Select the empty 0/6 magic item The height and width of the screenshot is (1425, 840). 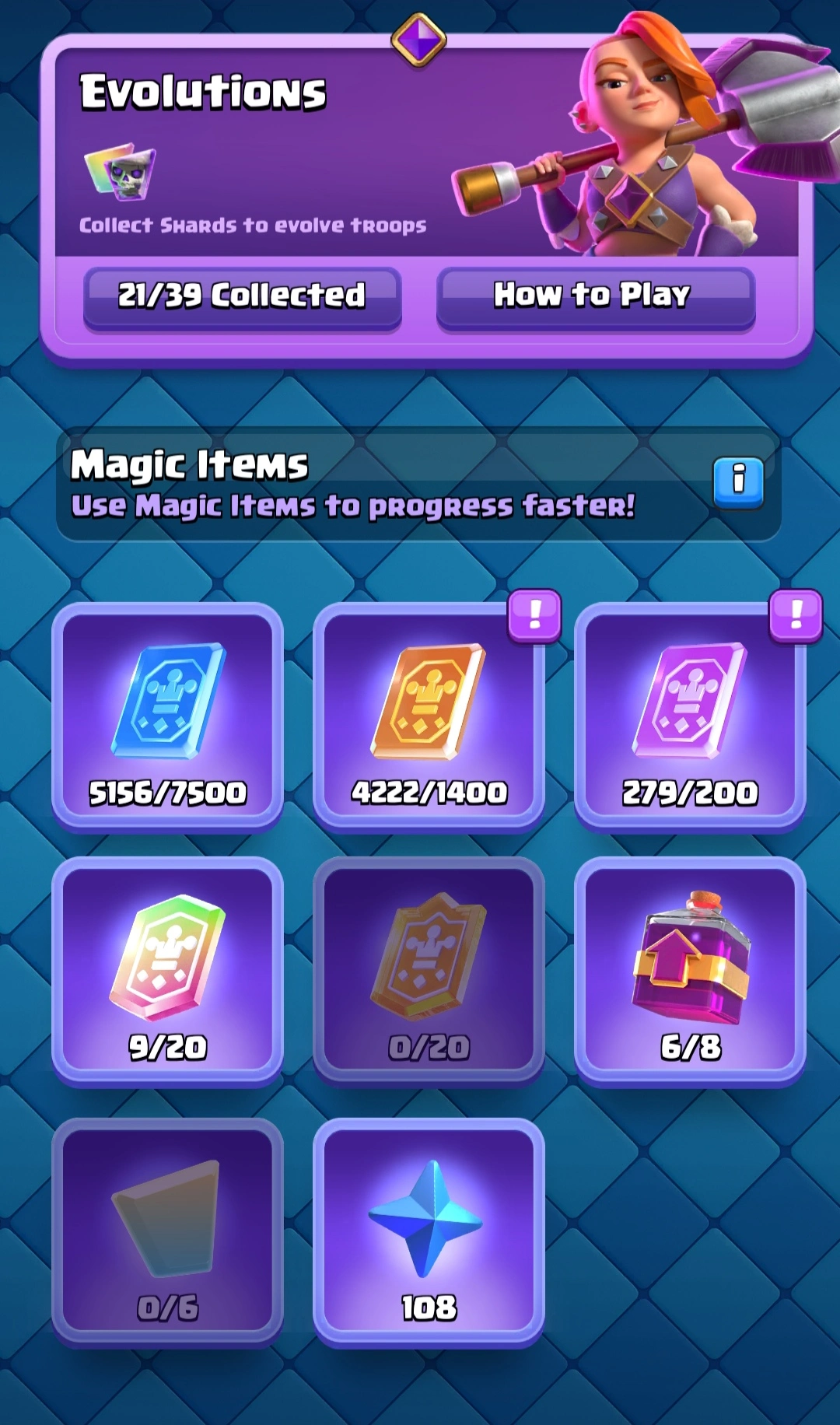tap(167, 1231)
